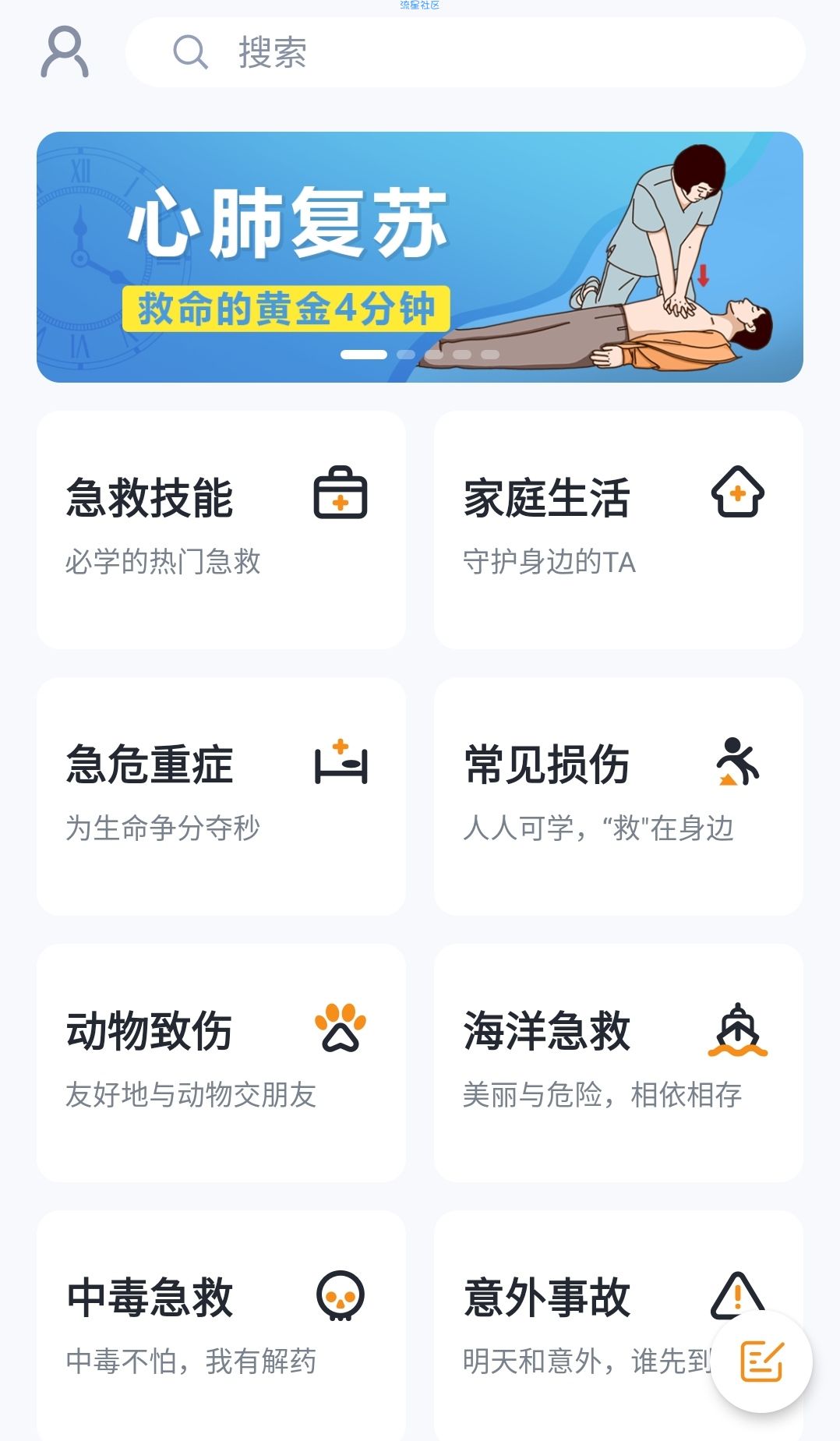Open the 急救技能 category card
Screen dimensions: 840x1441
[221, 530]
